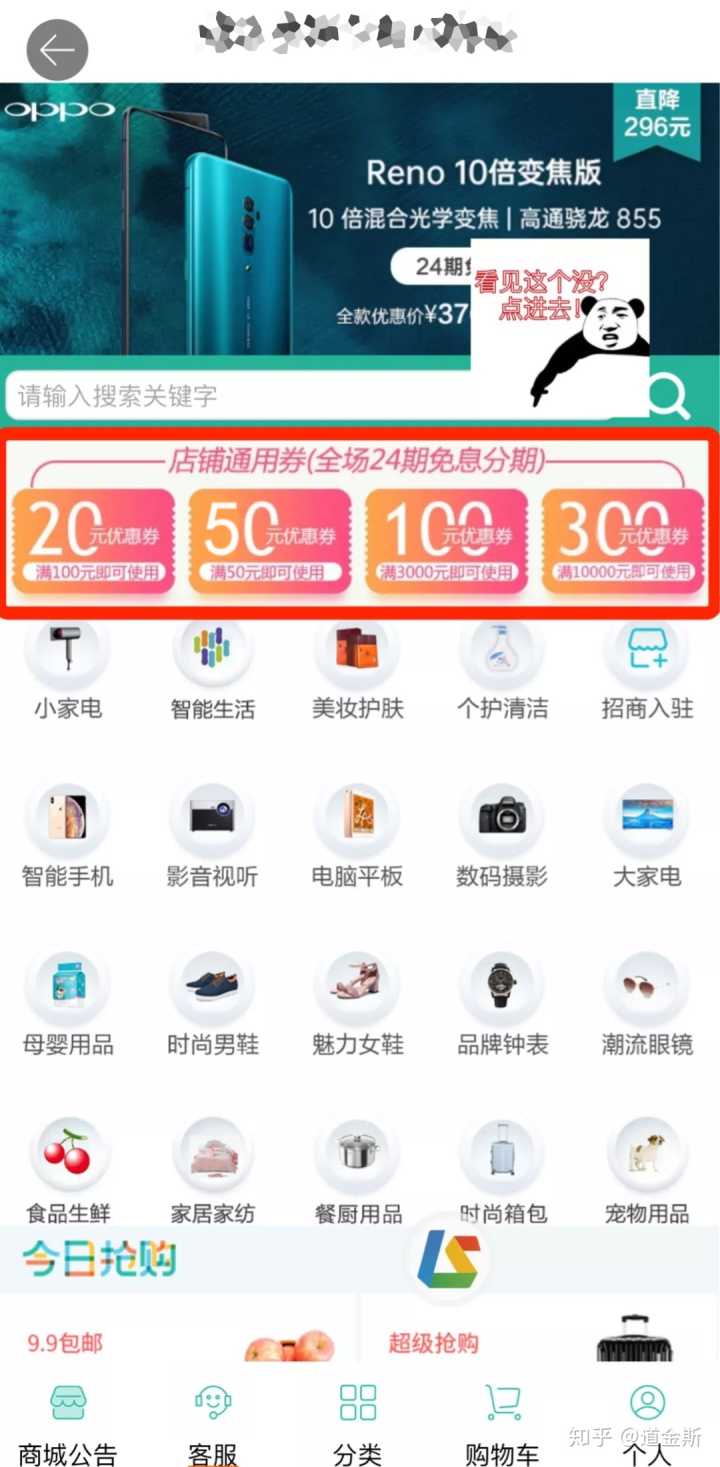Viewport: 720px width, 1467px height.
Task: Open the 小家电 category
Action: click(68, 670)
